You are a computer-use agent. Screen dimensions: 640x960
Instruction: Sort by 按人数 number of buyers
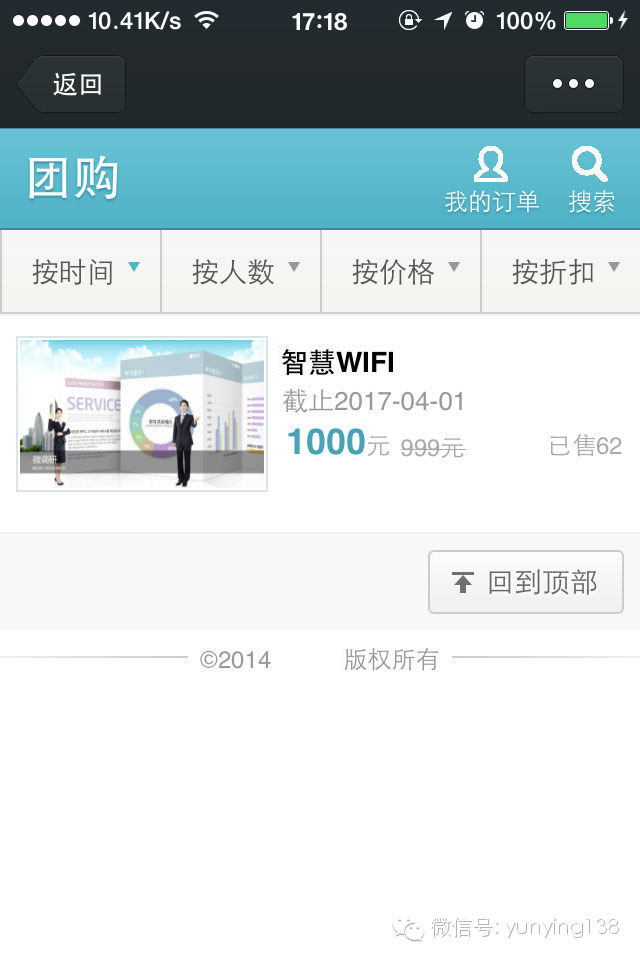tap(241, 271)
